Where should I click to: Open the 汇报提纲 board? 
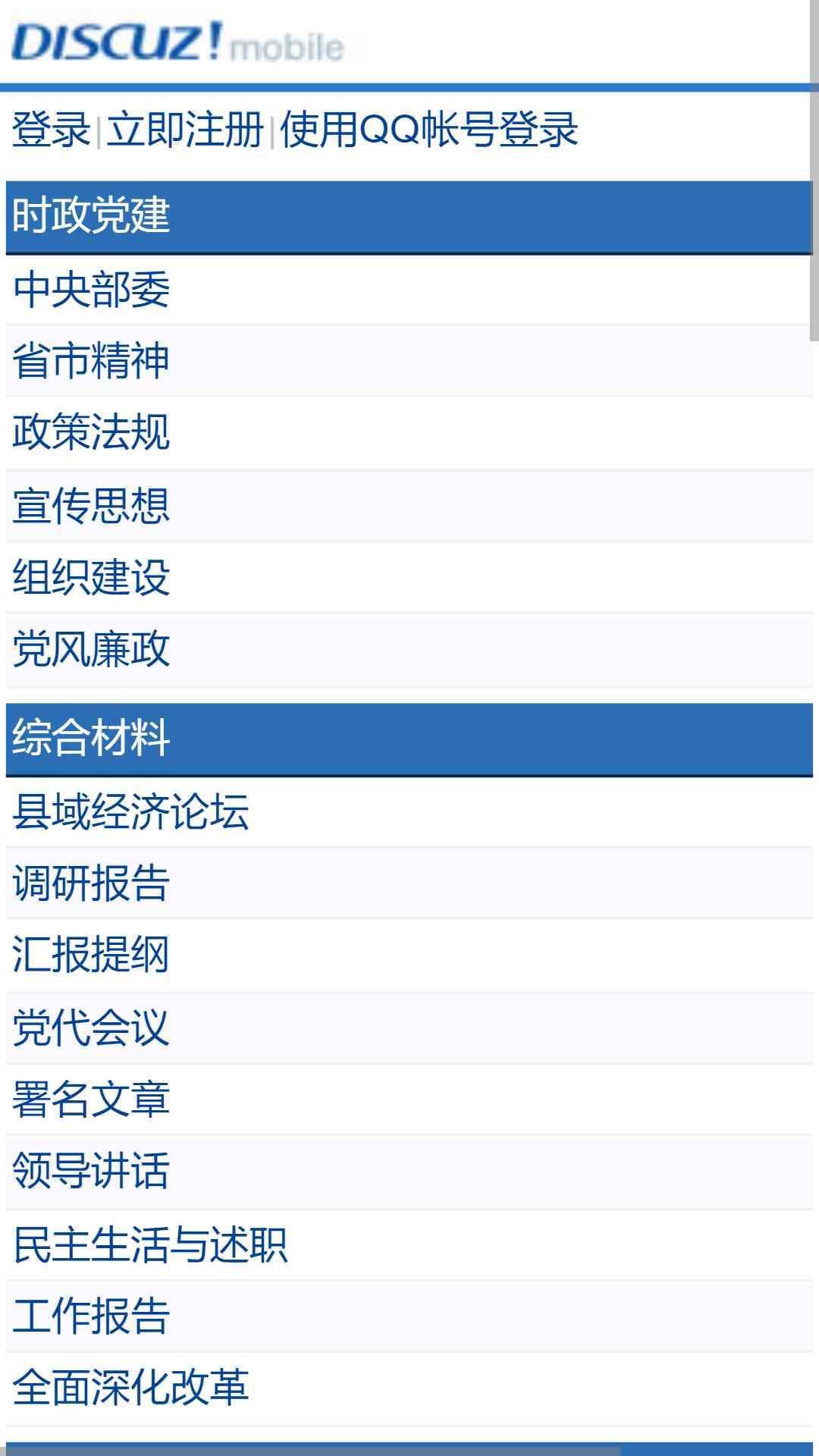[91, 955]
